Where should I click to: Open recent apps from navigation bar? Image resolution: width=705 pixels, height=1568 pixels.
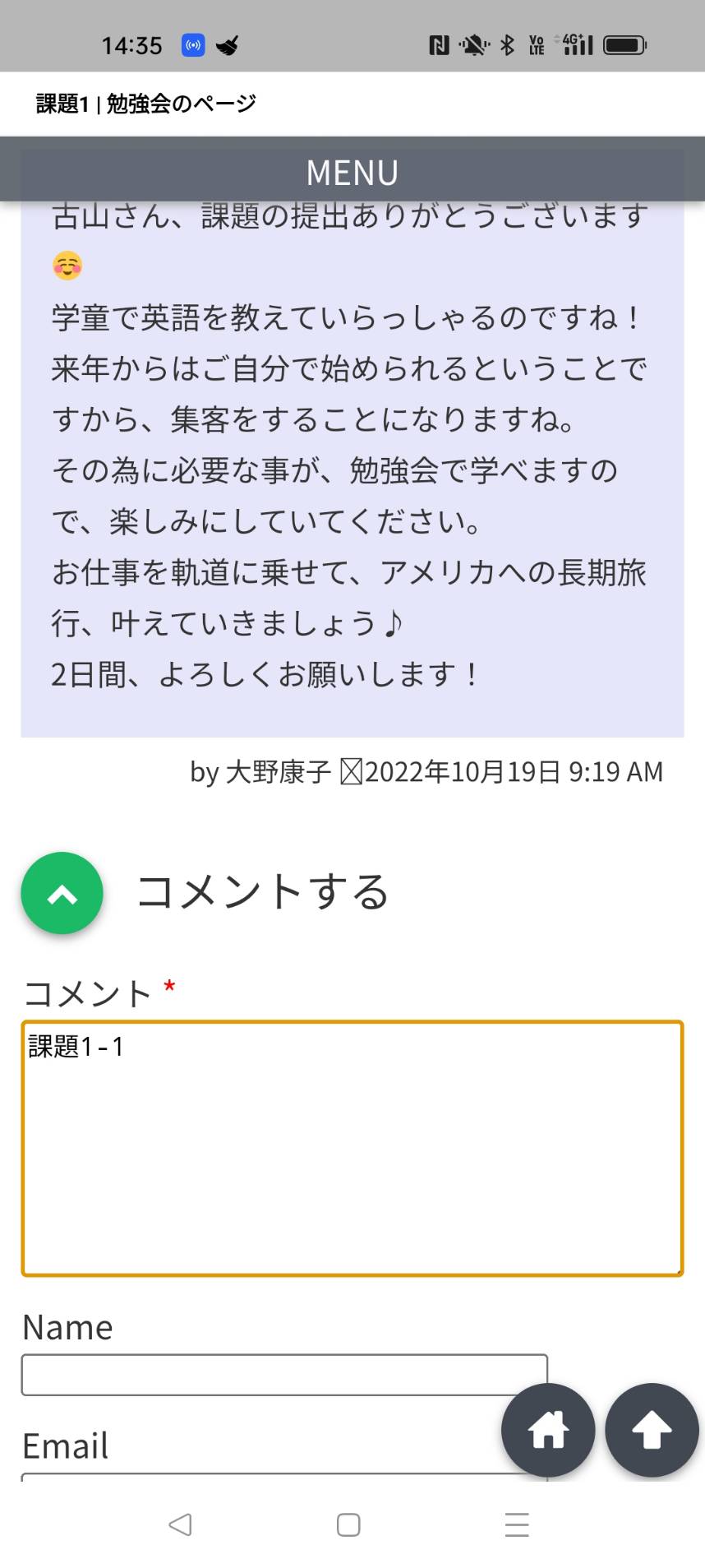click(517, 1524)
